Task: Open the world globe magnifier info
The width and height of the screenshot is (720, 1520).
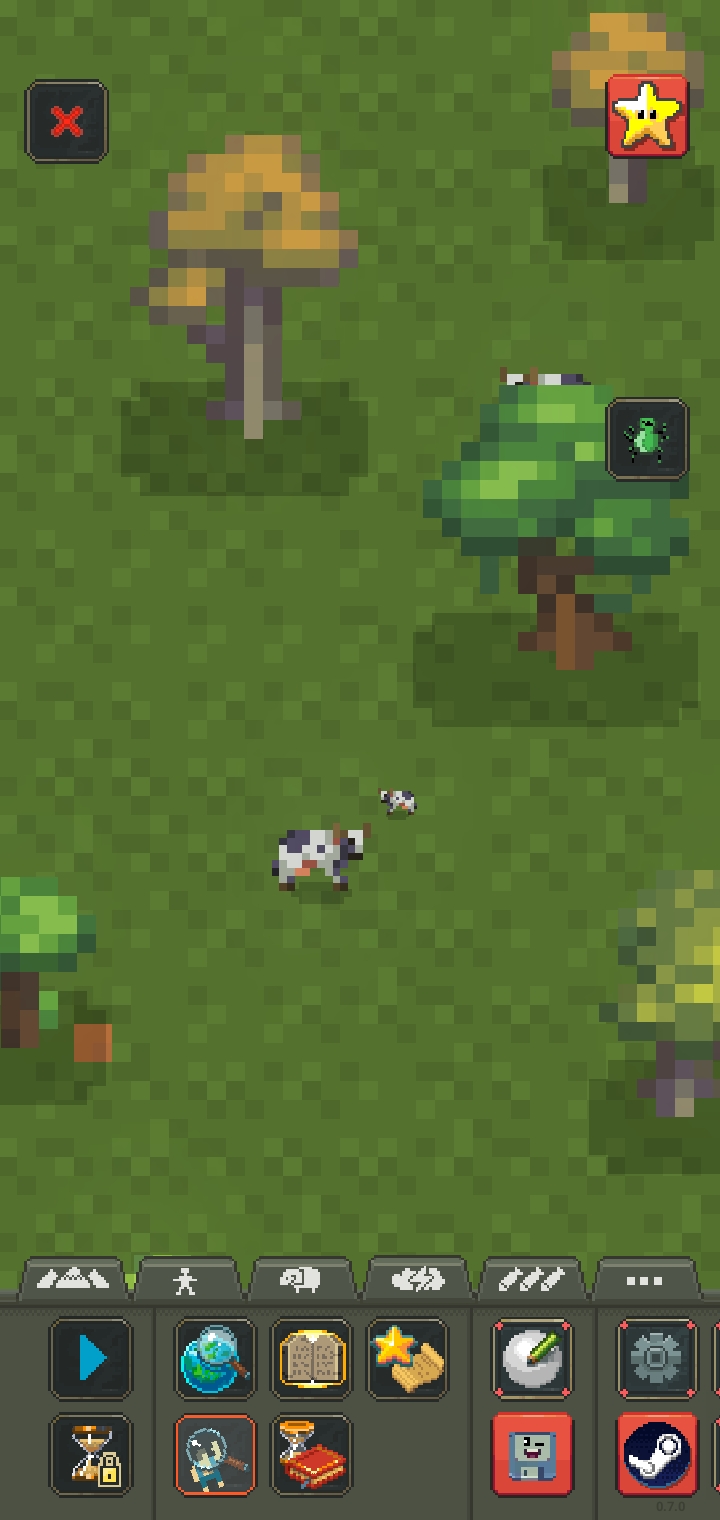Action: [x=215, y=1358]
